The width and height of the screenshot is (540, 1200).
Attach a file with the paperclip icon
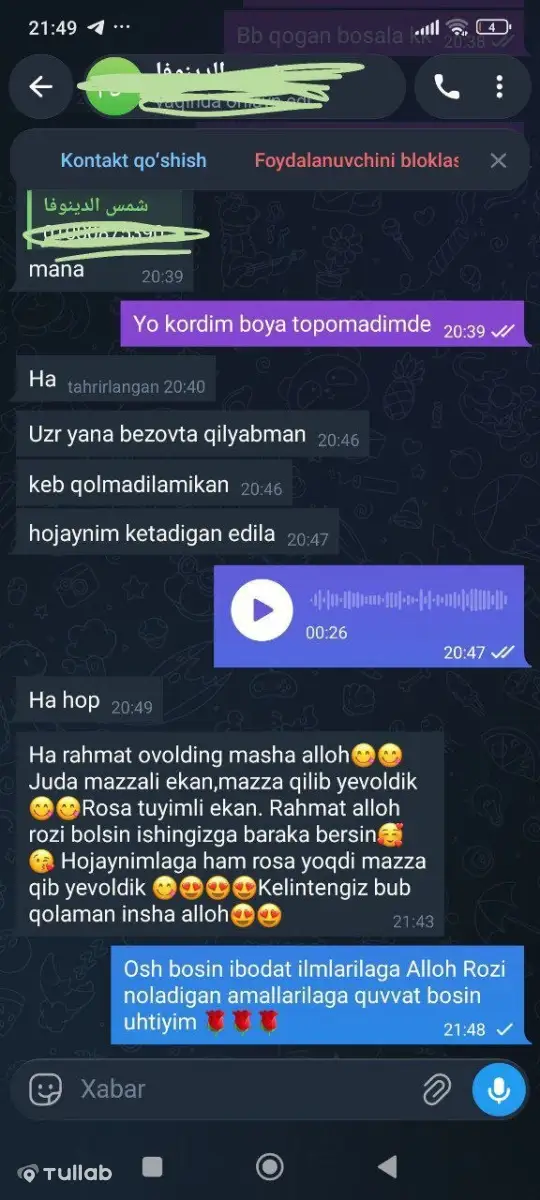(x=436, y=1089)
